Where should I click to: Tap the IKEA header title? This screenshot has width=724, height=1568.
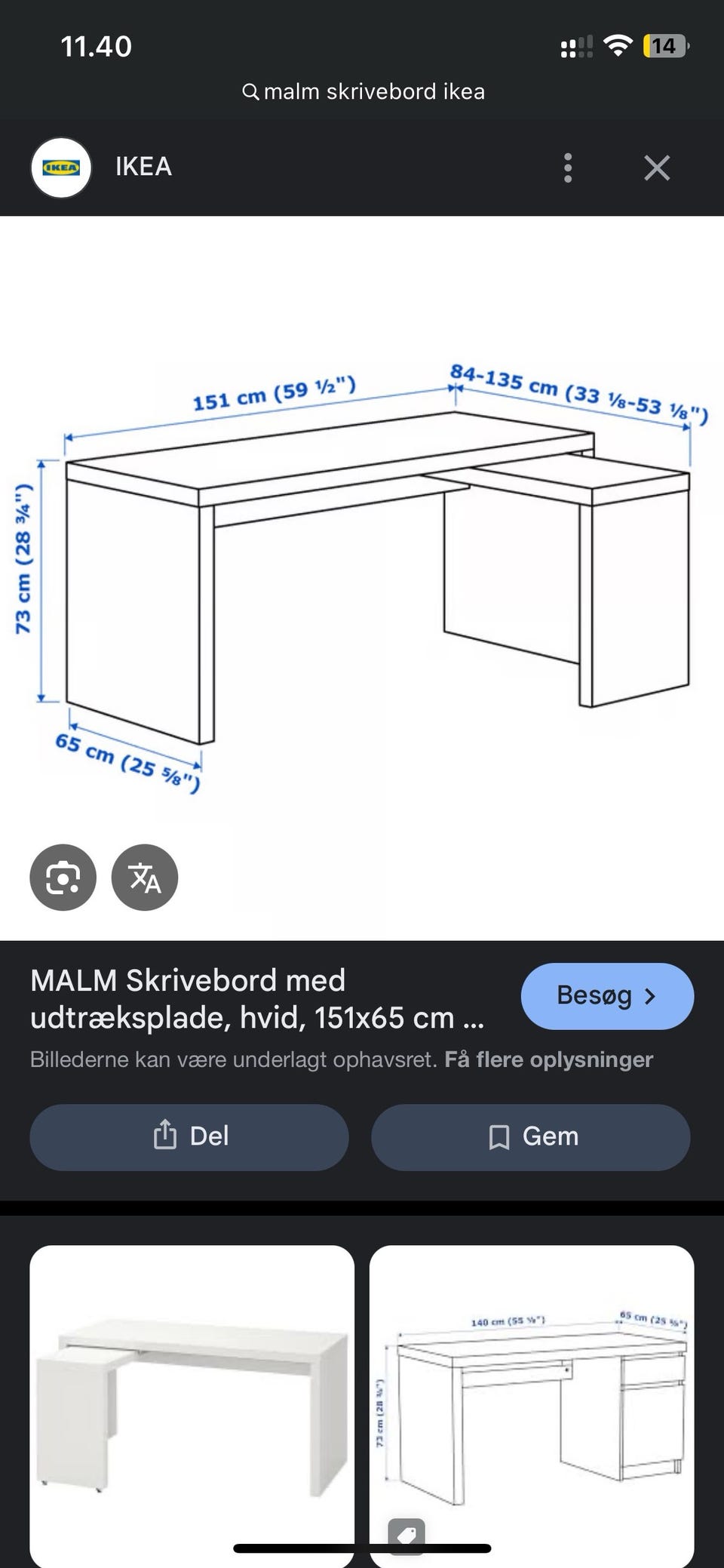coord(143,167)
